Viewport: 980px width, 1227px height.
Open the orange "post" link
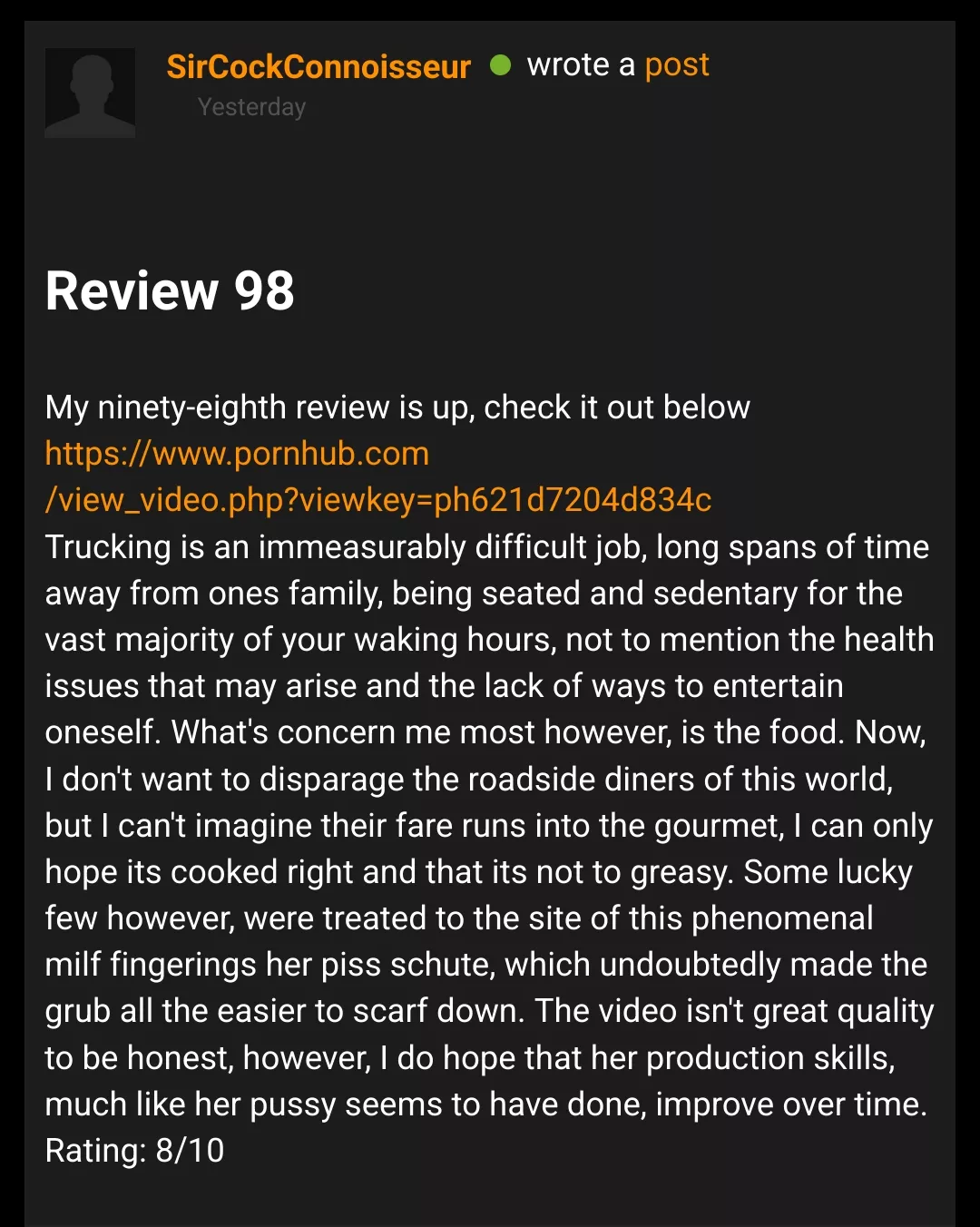pos(676,65)
